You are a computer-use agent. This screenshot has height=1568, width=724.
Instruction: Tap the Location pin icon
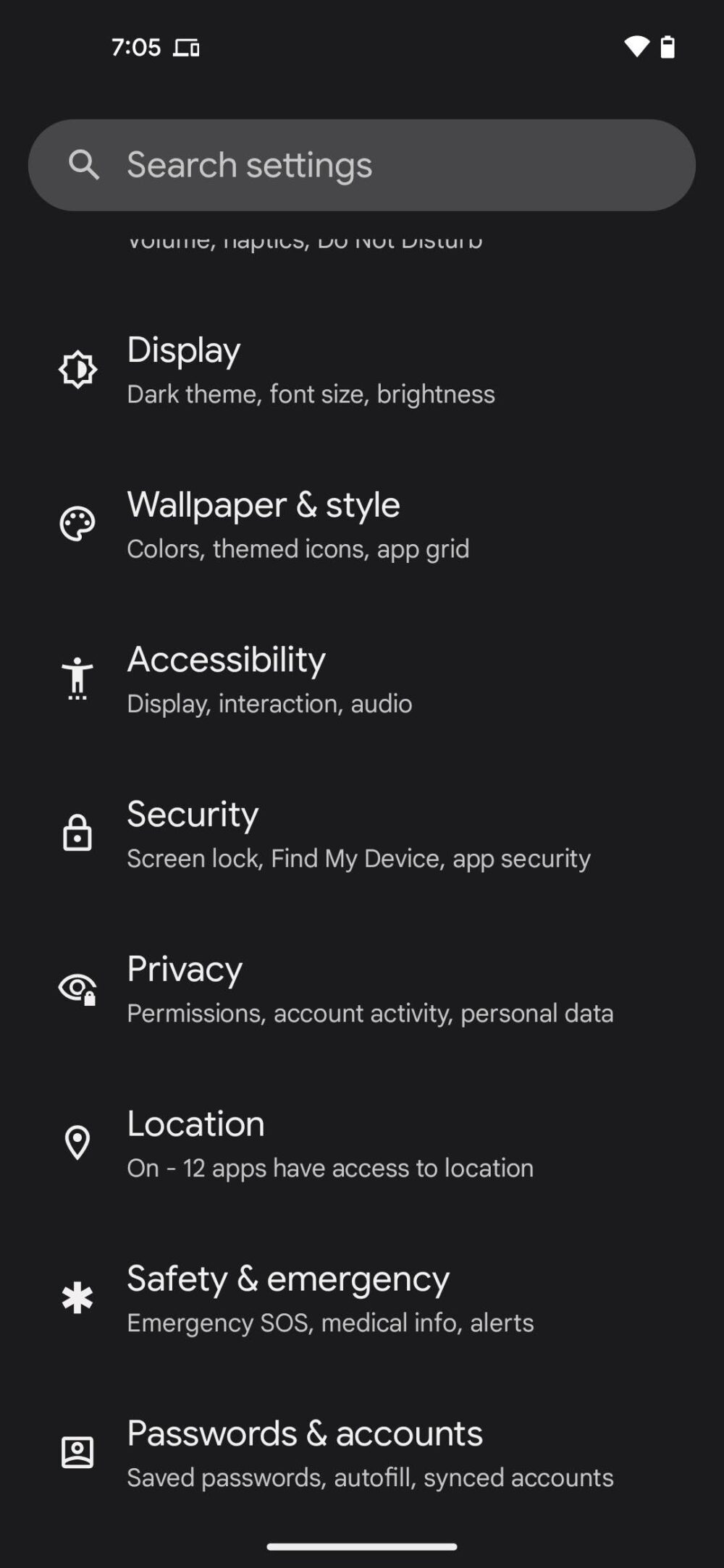(x=78, y=1143)
